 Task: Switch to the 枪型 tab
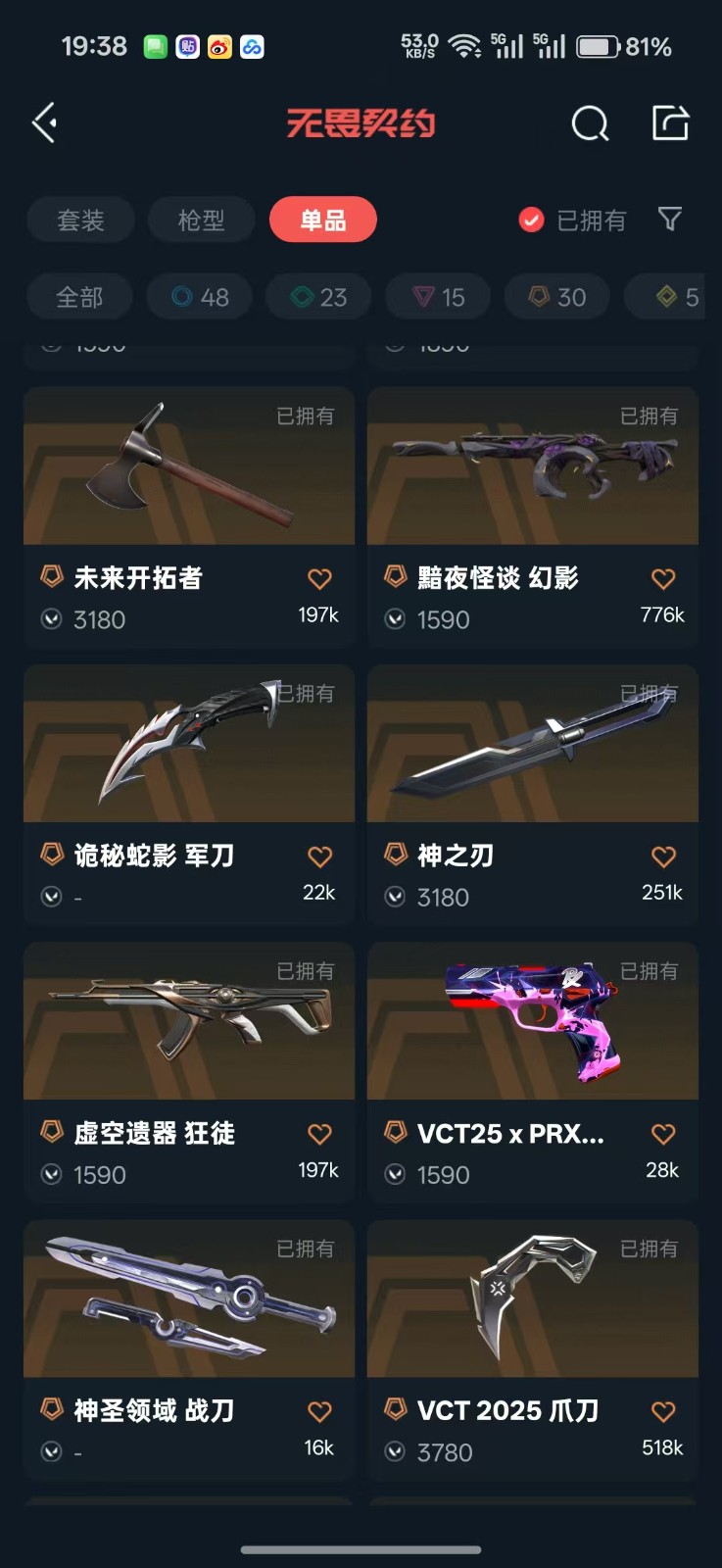[x=202, y=220]
